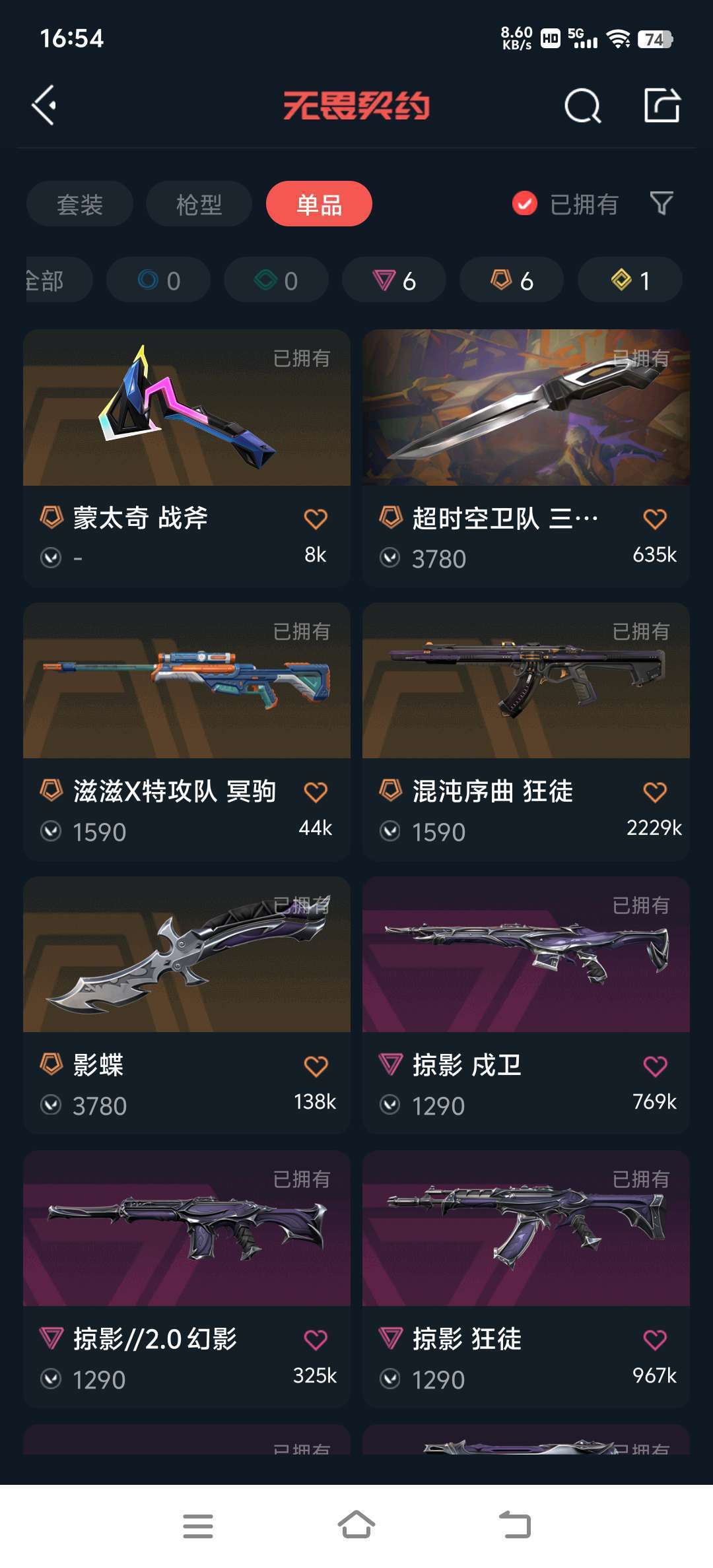Switch to the 套装 tab

[x=79, y=205]
